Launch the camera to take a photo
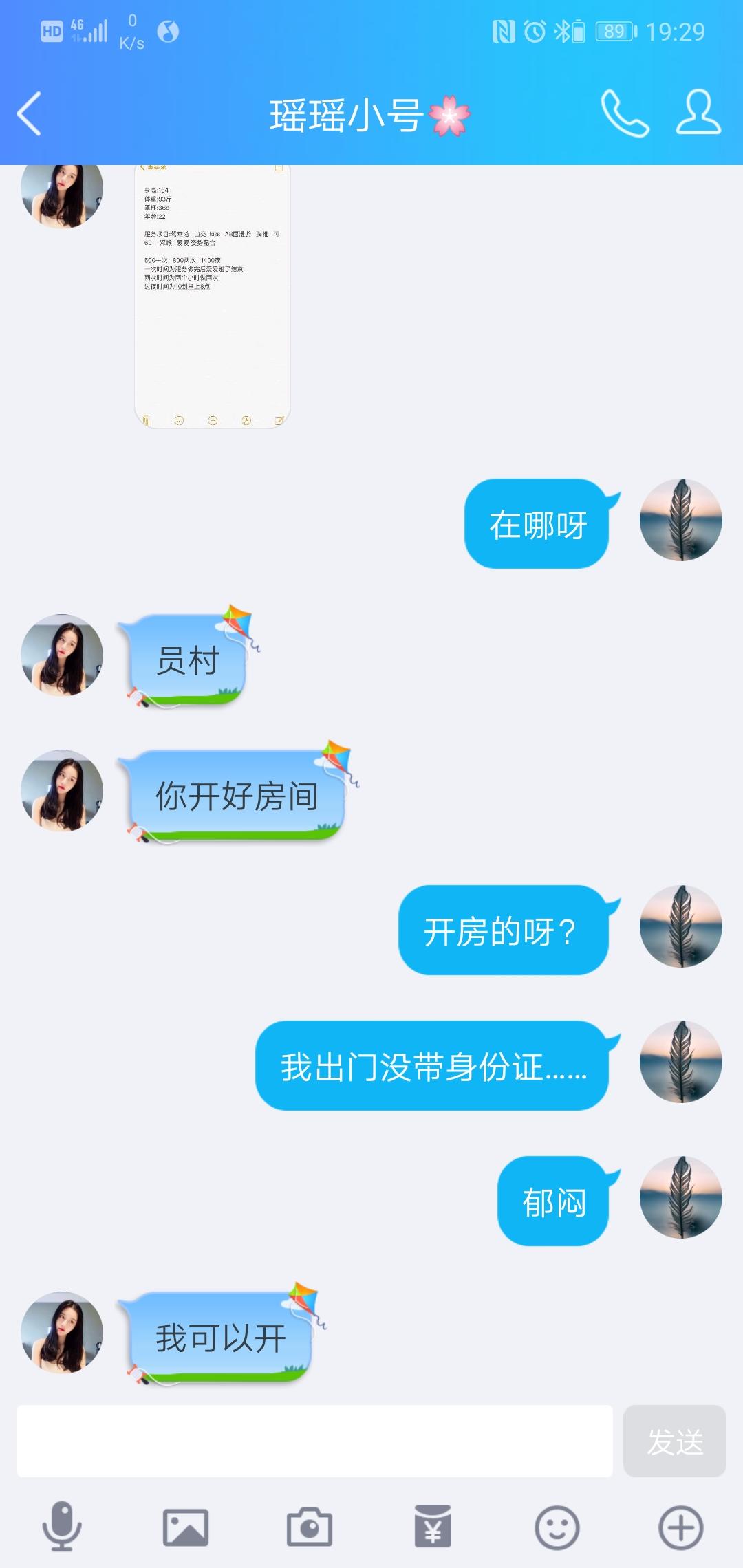The image size is (743, 1568). 310,1527
